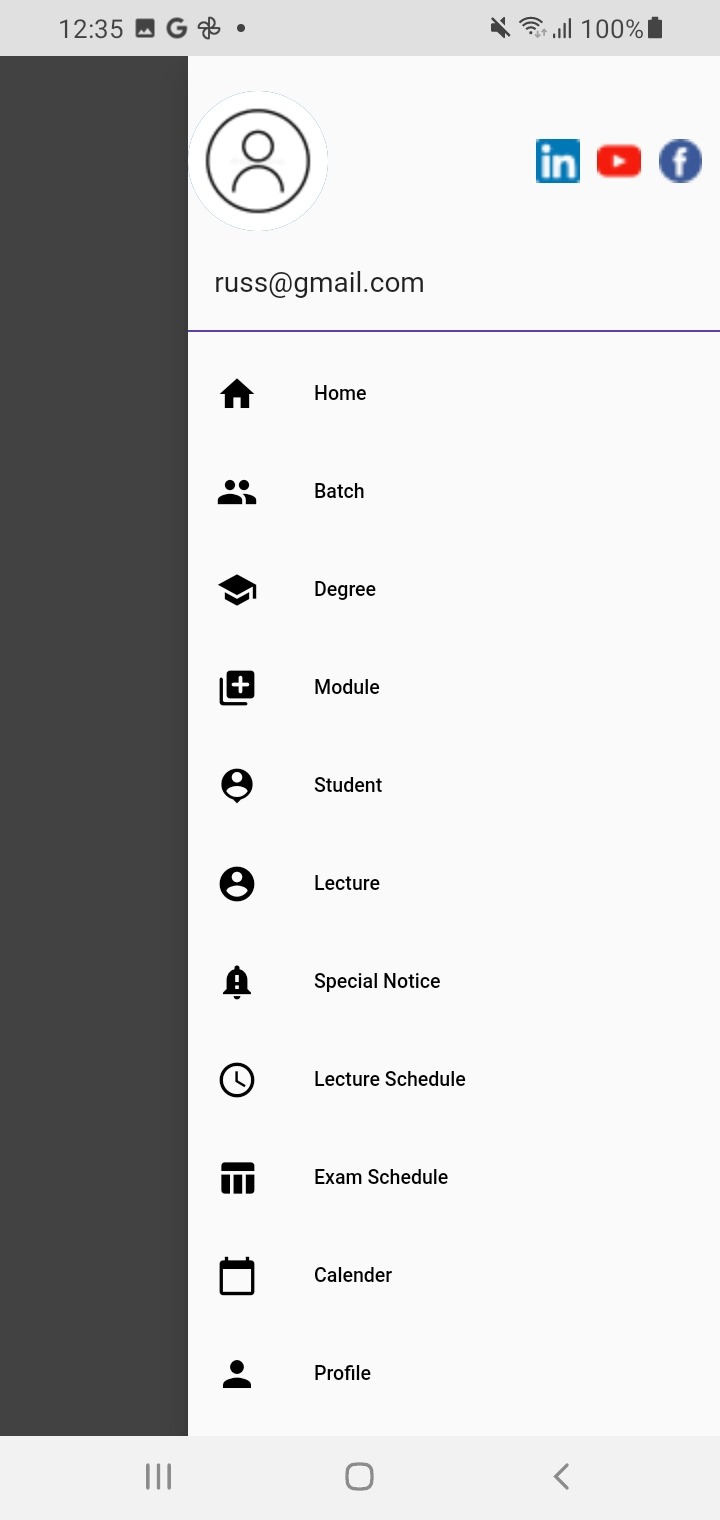Tap the system home button

[x=359, y=1476]
